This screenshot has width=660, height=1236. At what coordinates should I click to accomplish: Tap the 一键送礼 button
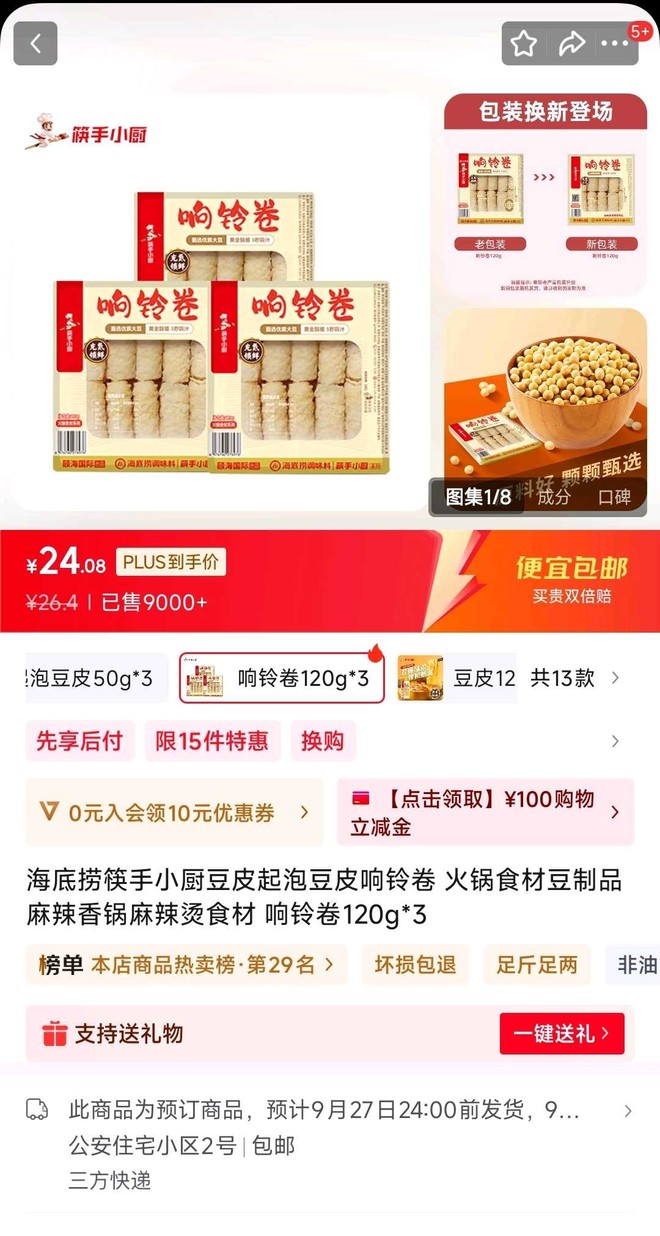click(x=562, y=1033)
